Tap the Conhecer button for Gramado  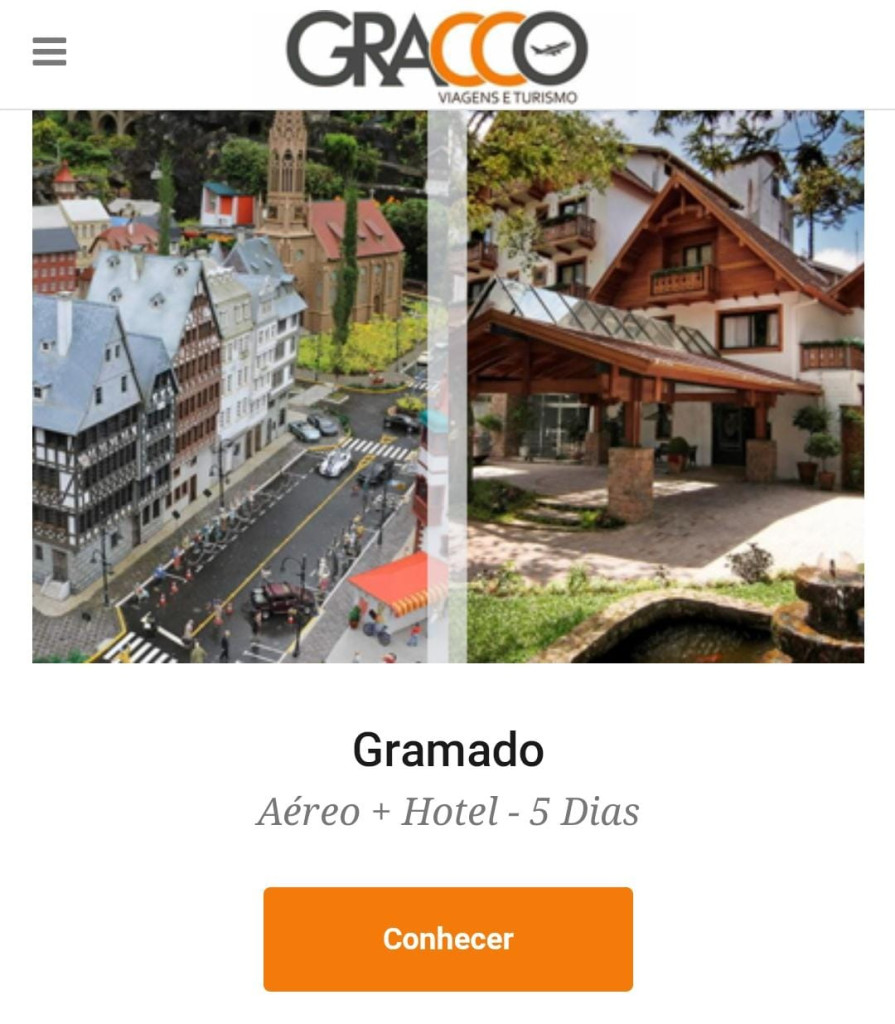(448, 938)
